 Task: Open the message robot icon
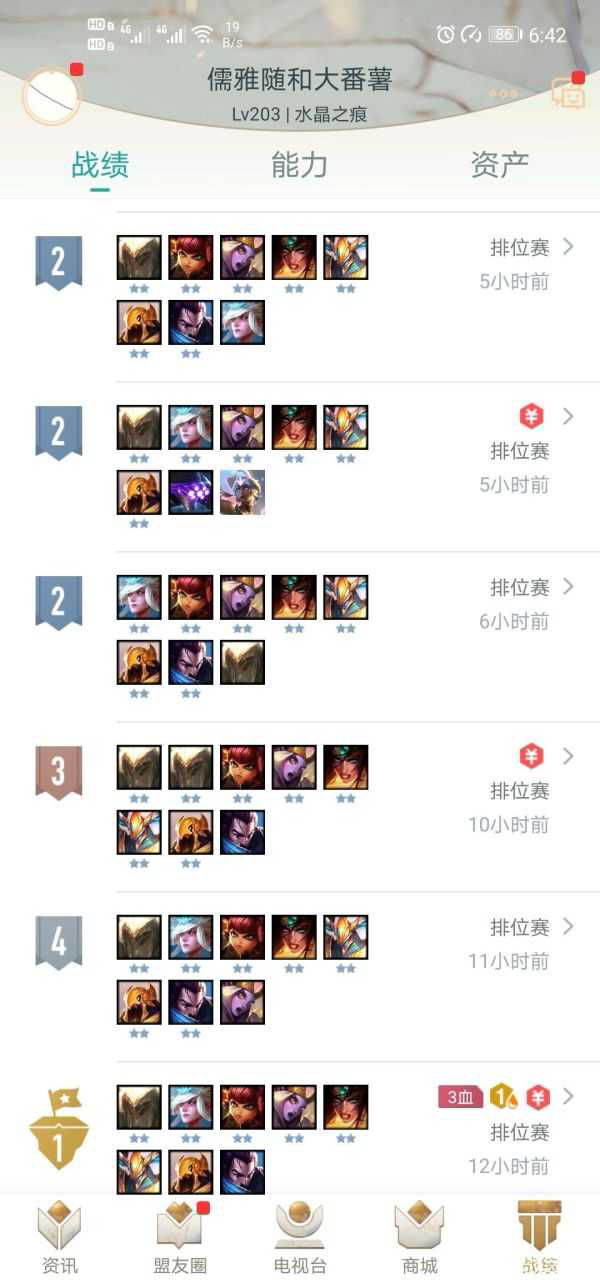point(567,93)
